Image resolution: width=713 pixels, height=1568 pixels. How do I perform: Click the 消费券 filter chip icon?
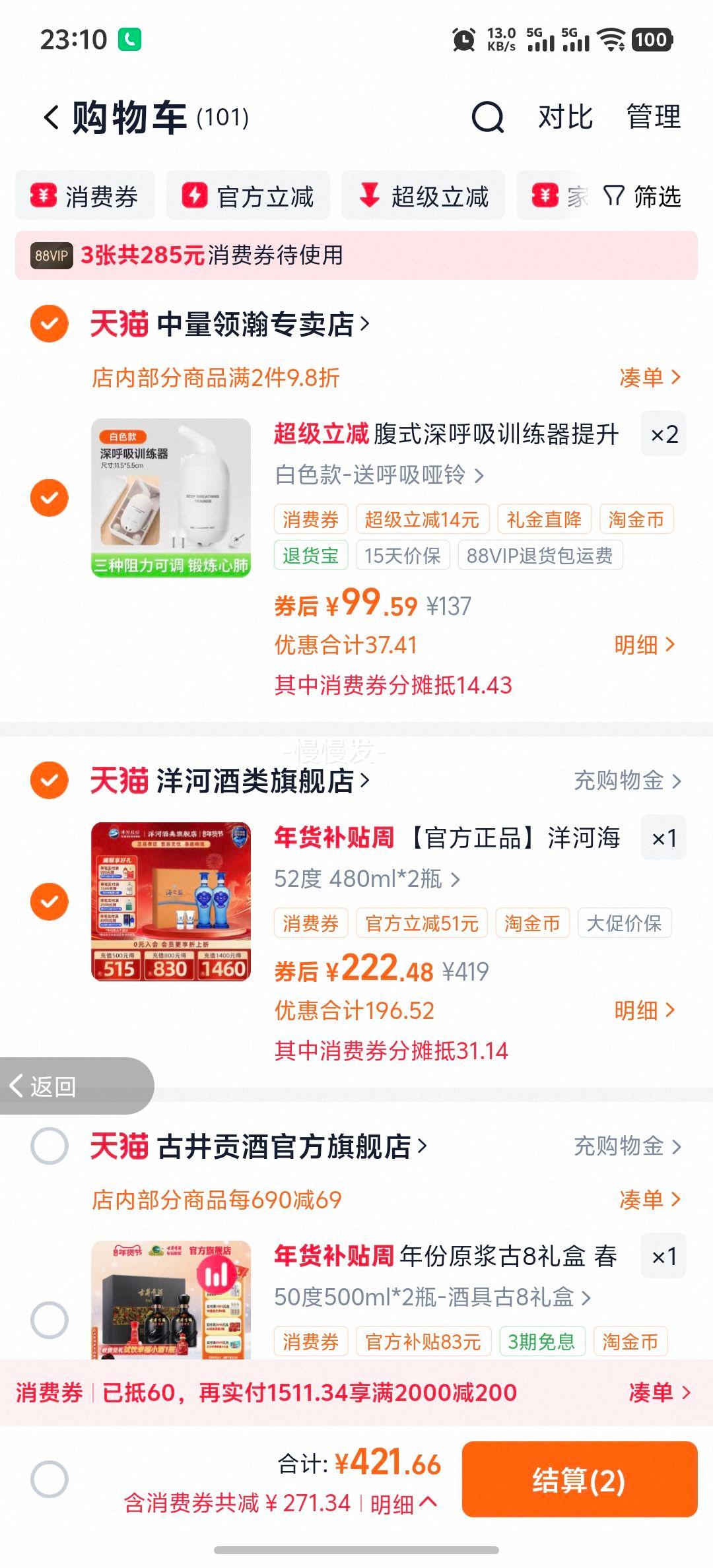41,195
